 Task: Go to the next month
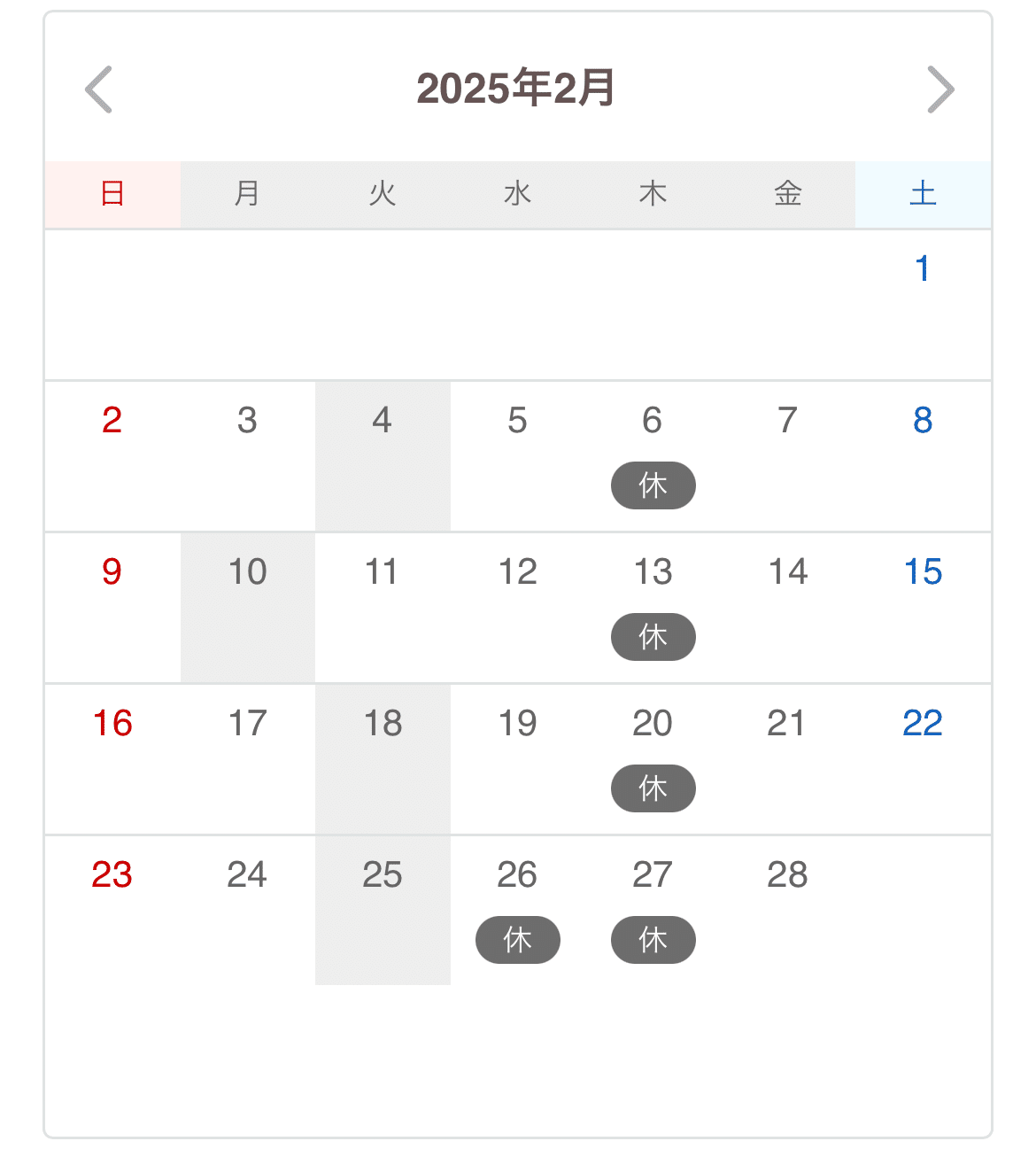940,89
